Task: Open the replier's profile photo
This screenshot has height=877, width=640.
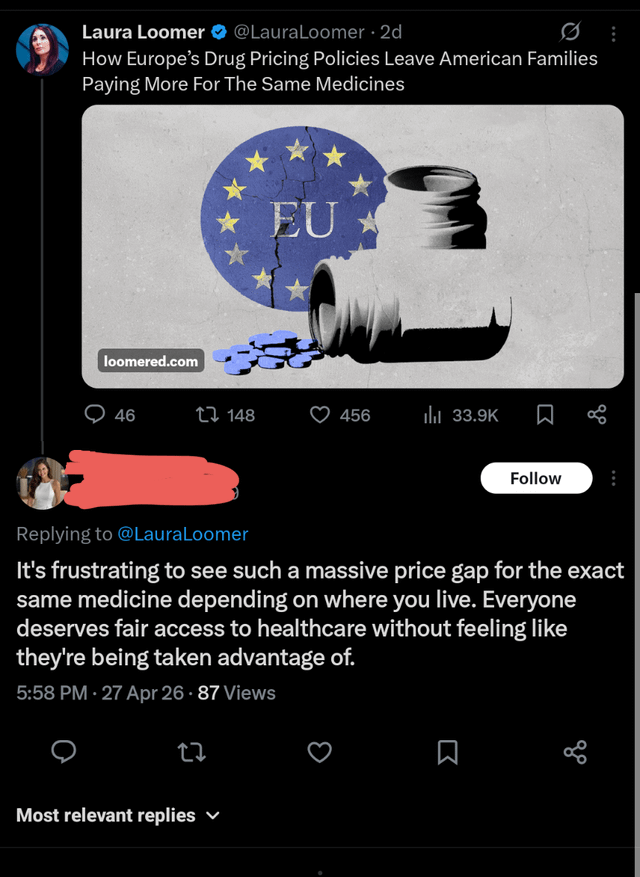Action: (41, 484)
